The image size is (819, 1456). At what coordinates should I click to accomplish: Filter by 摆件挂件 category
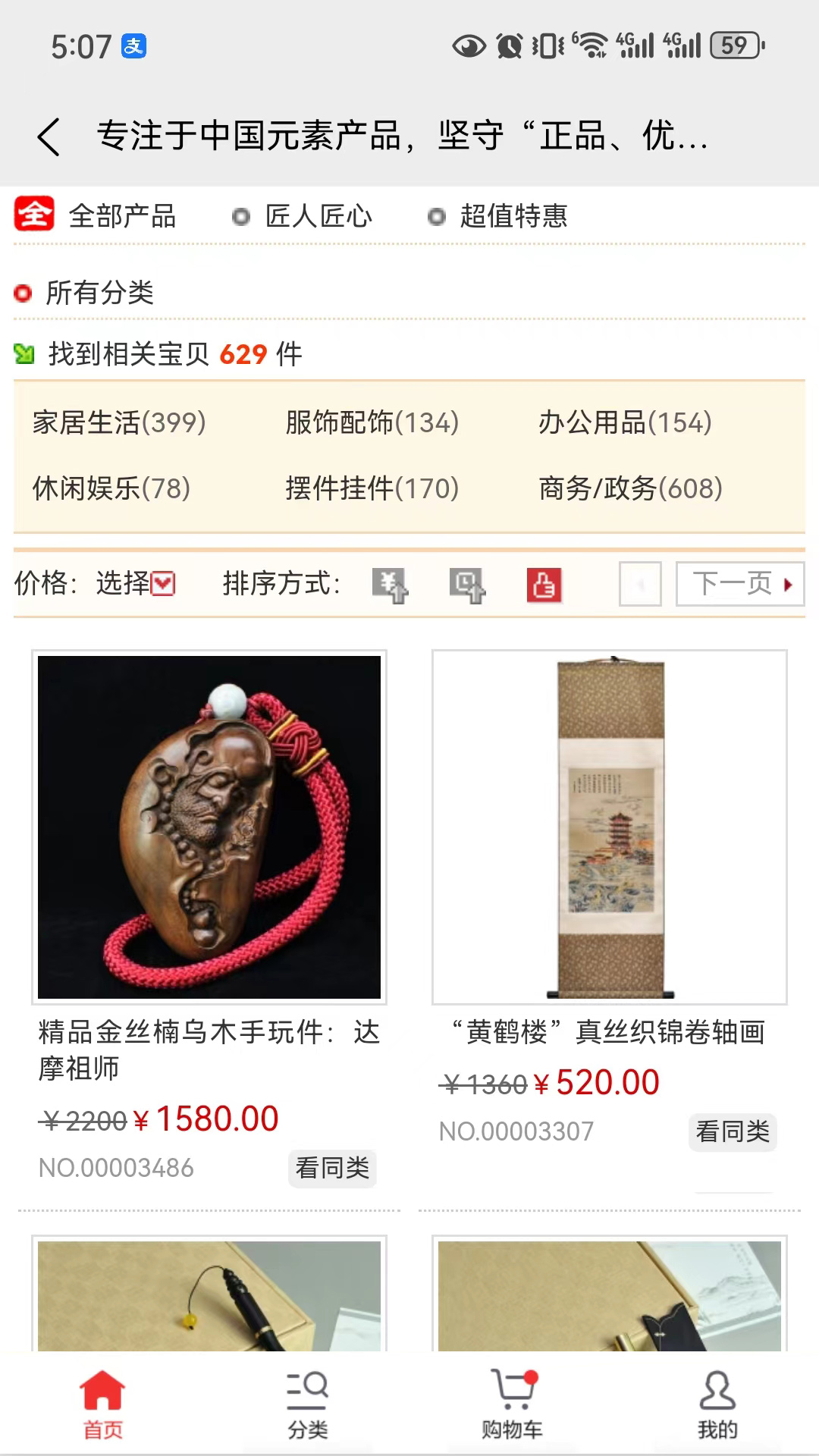point(372,488)
